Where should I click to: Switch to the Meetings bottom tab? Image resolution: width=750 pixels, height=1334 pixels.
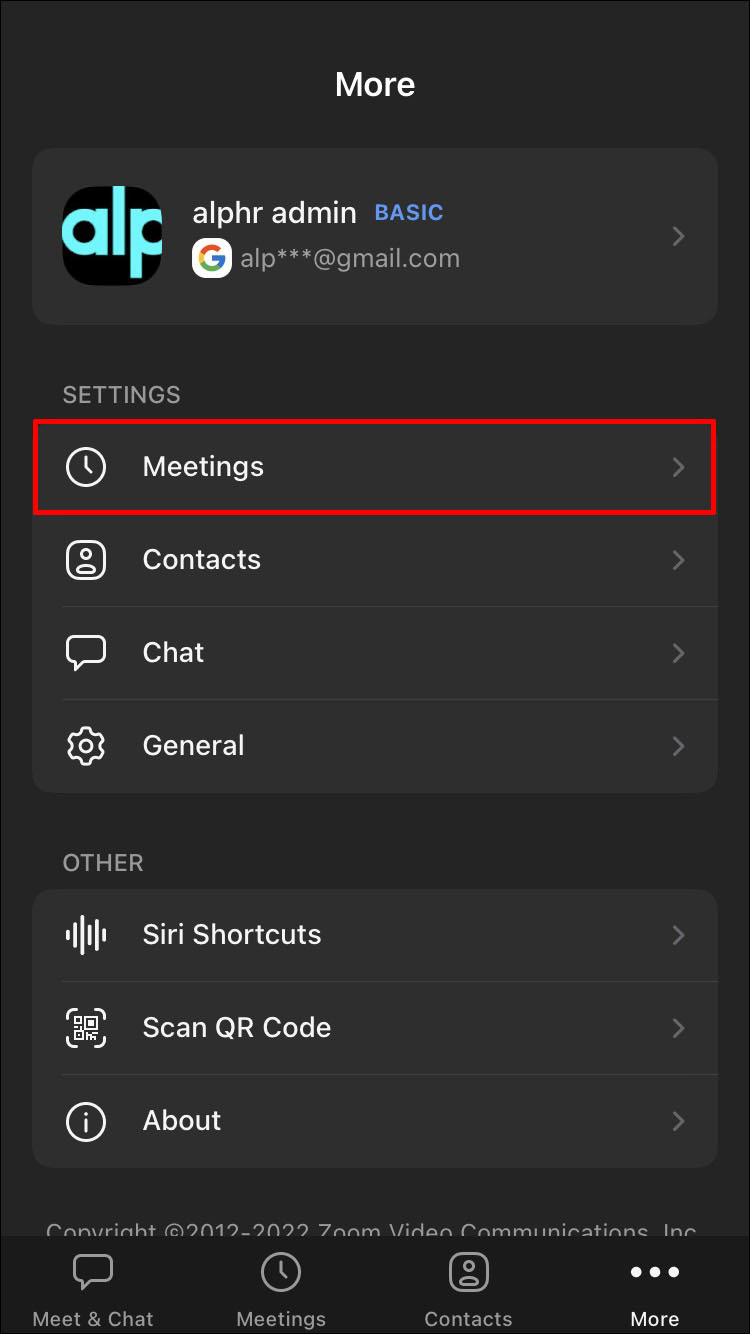(x=281, y=1288)
